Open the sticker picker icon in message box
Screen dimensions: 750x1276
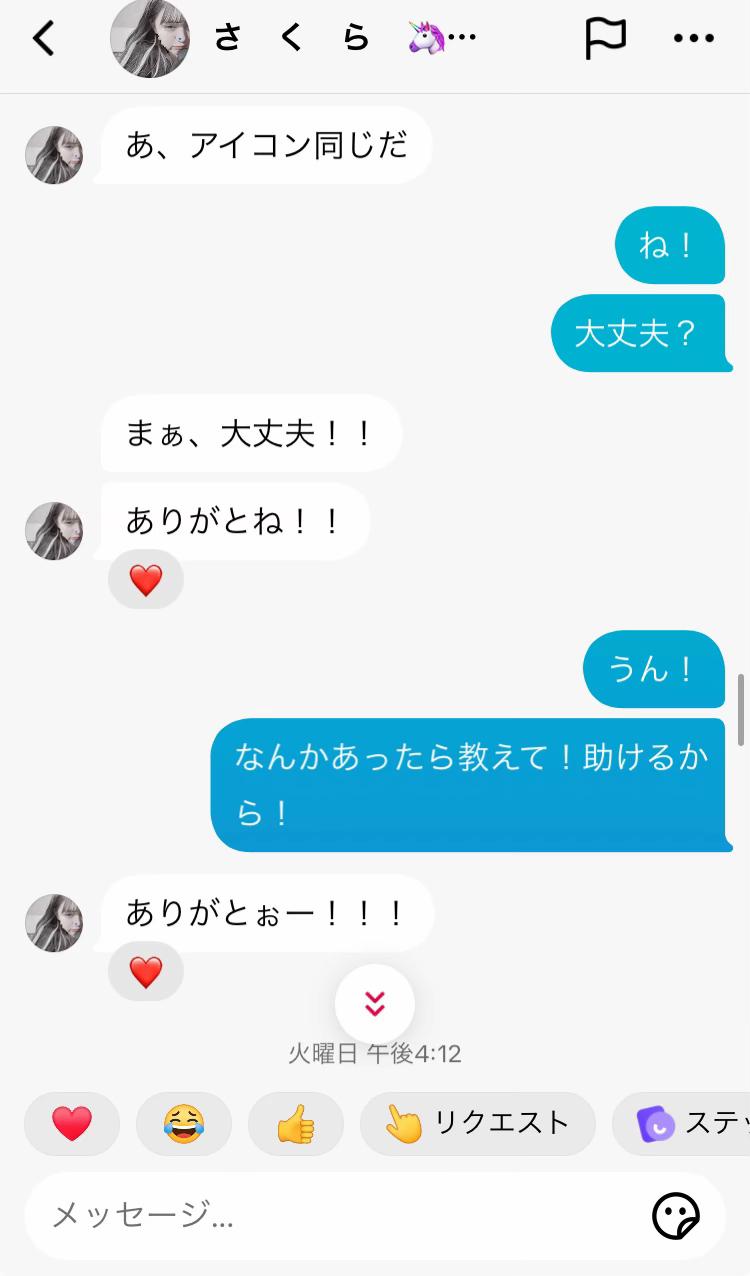[676, 1216]
